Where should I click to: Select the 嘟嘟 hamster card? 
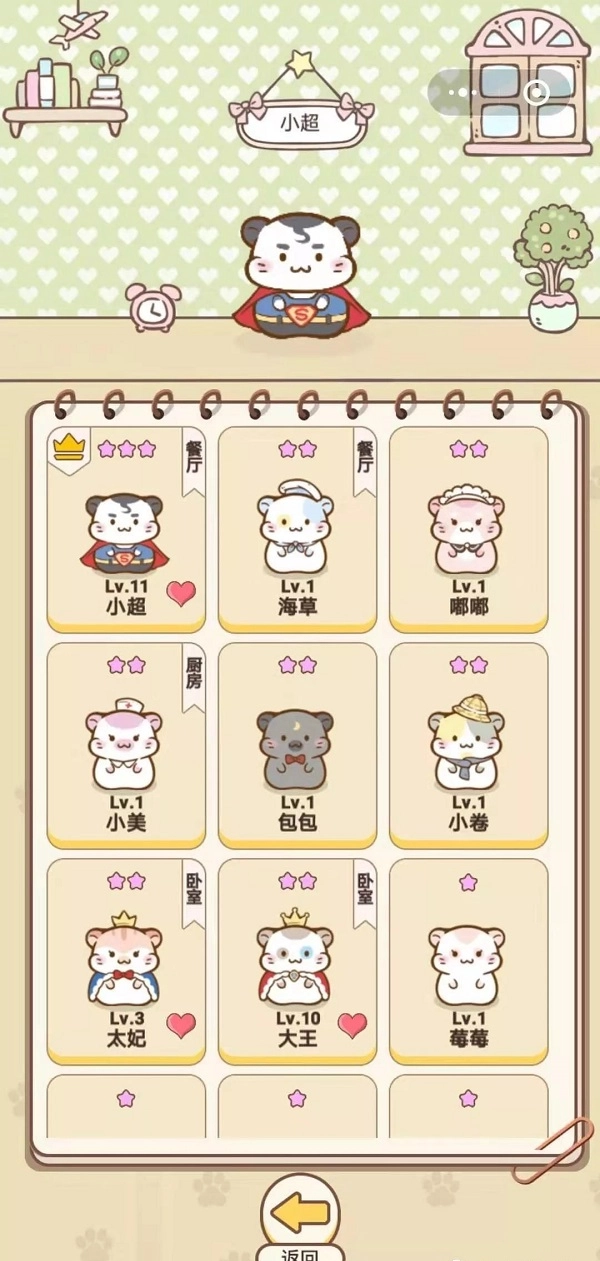pyautogui.click(x=468, y=530)
